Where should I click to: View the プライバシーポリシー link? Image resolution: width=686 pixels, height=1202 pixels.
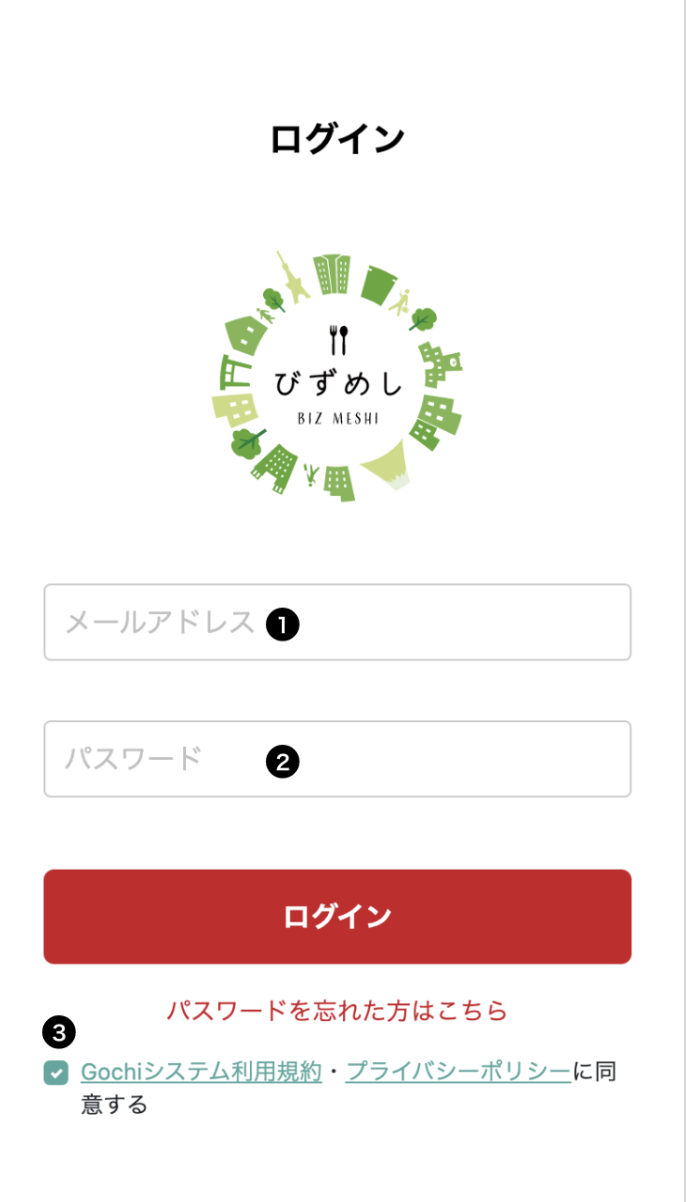tap(458, 1072)
